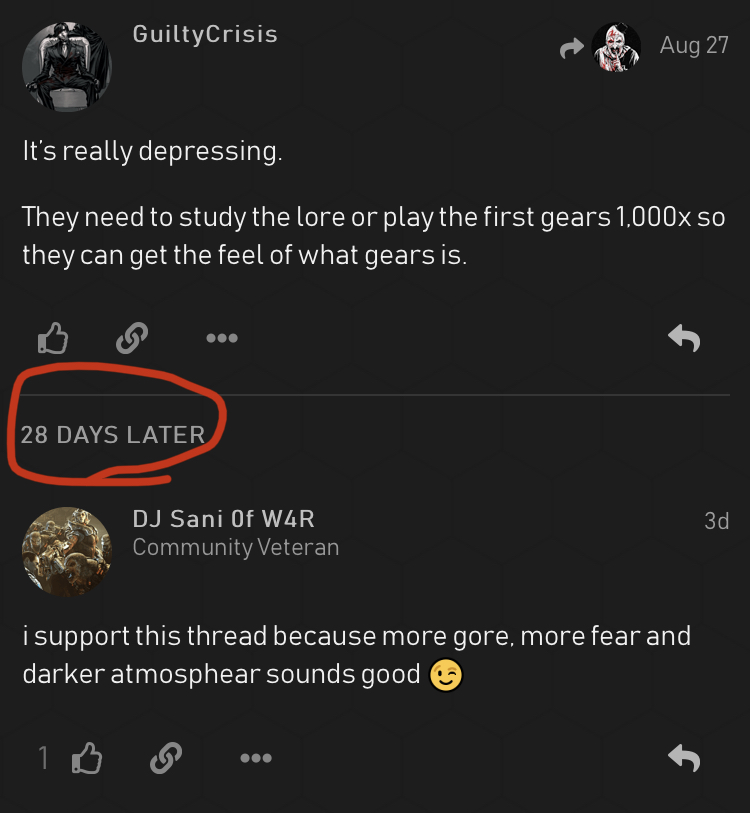Image resolution: width=750 pixels, height=813 pixels.
Task: Like DJ Sani Of W4R's post
Action: point(88,759)
